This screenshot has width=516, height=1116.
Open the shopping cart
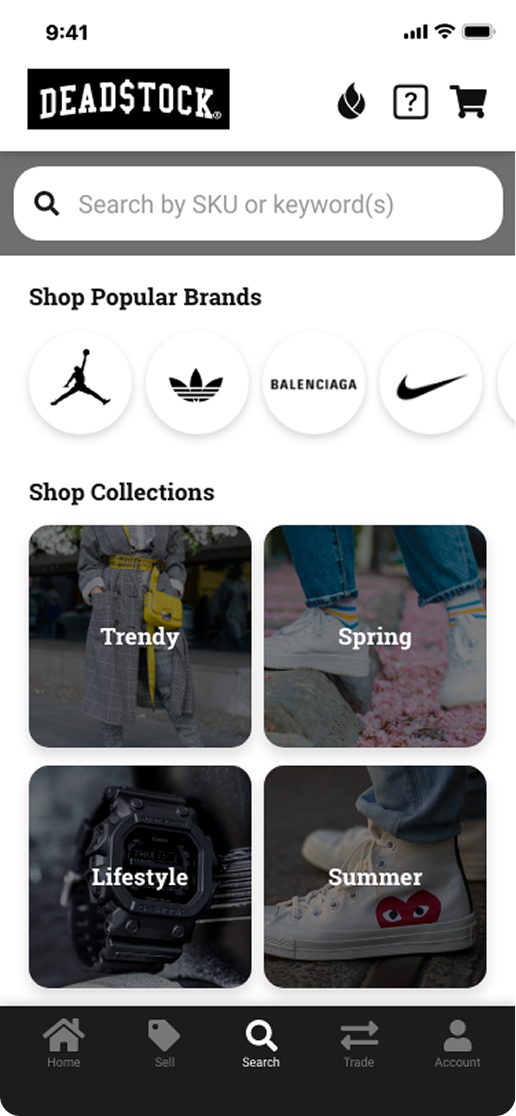point(468,102)
